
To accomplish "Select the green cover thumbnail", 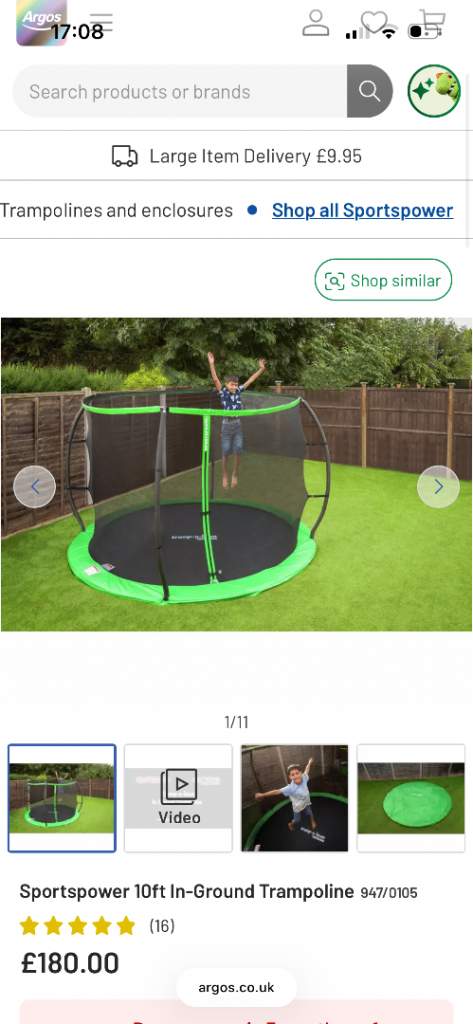I will tap(411, 798).
